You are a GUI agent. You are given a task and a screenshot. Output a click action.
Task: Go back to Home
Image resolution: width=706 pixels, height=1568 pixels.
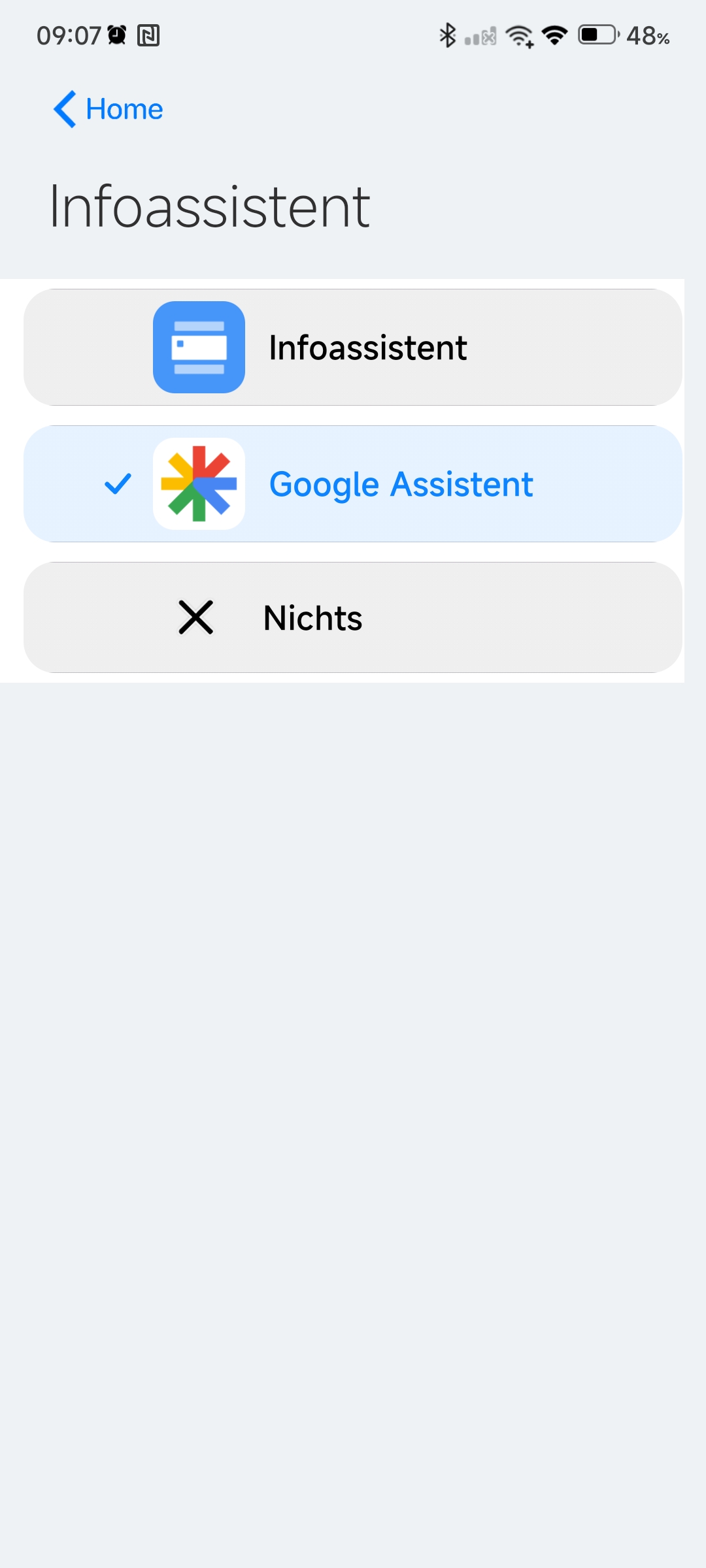(x=109, y=109)
